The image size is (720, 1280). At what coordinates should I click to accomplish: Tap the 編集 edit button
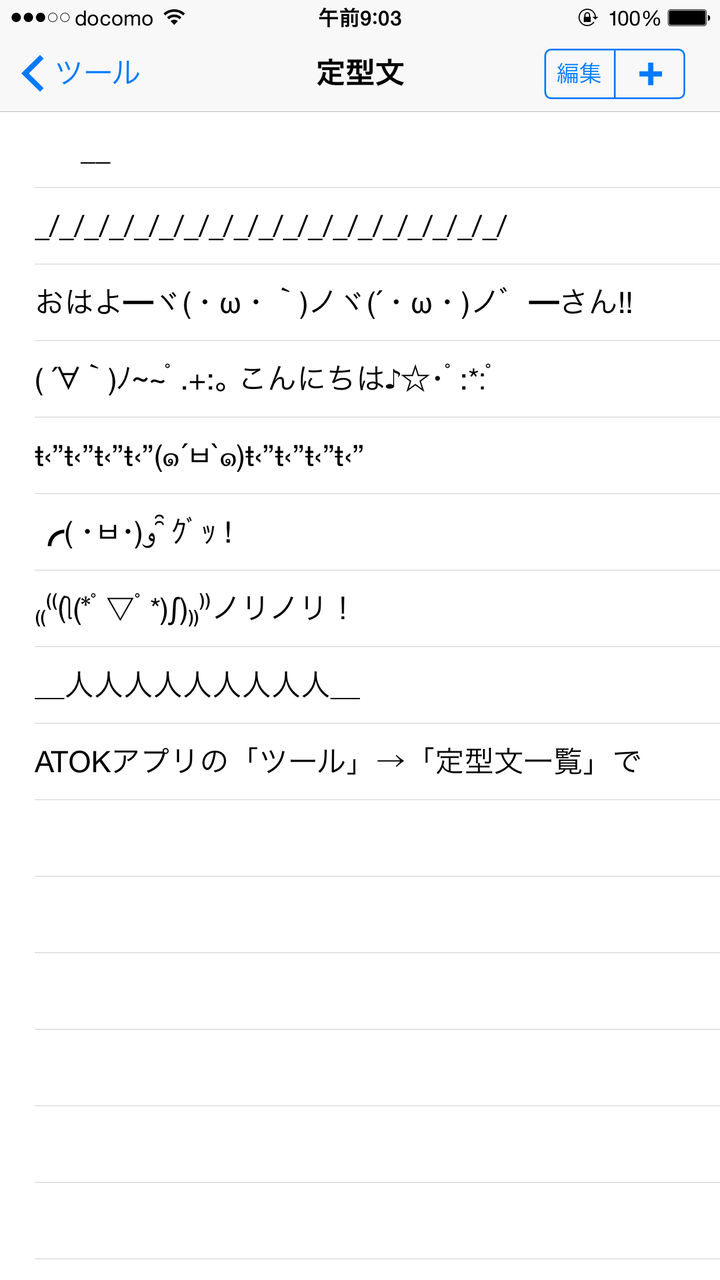[579, 73]
